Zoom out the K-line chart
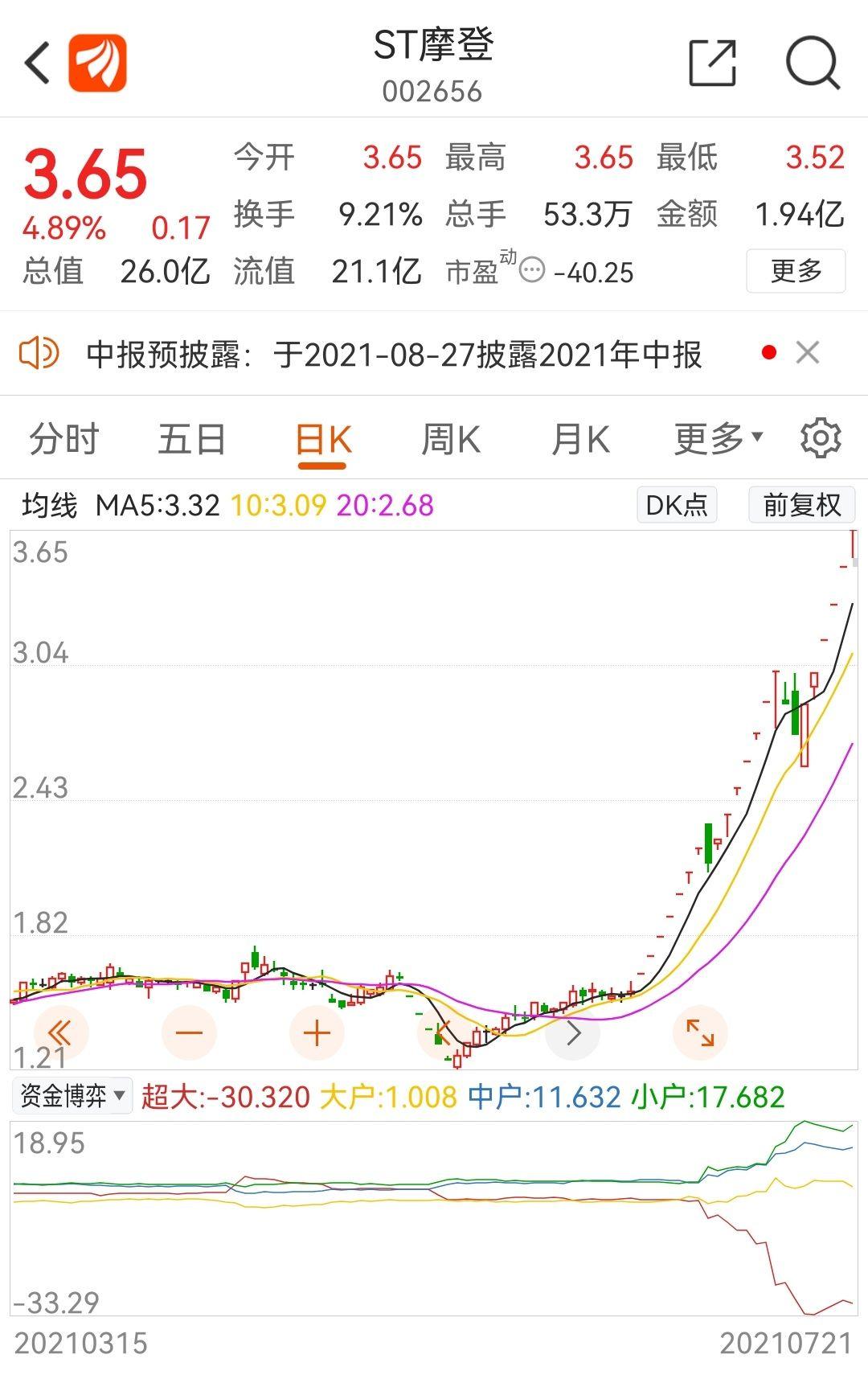868x1375 pixels. pos(189,1032)
